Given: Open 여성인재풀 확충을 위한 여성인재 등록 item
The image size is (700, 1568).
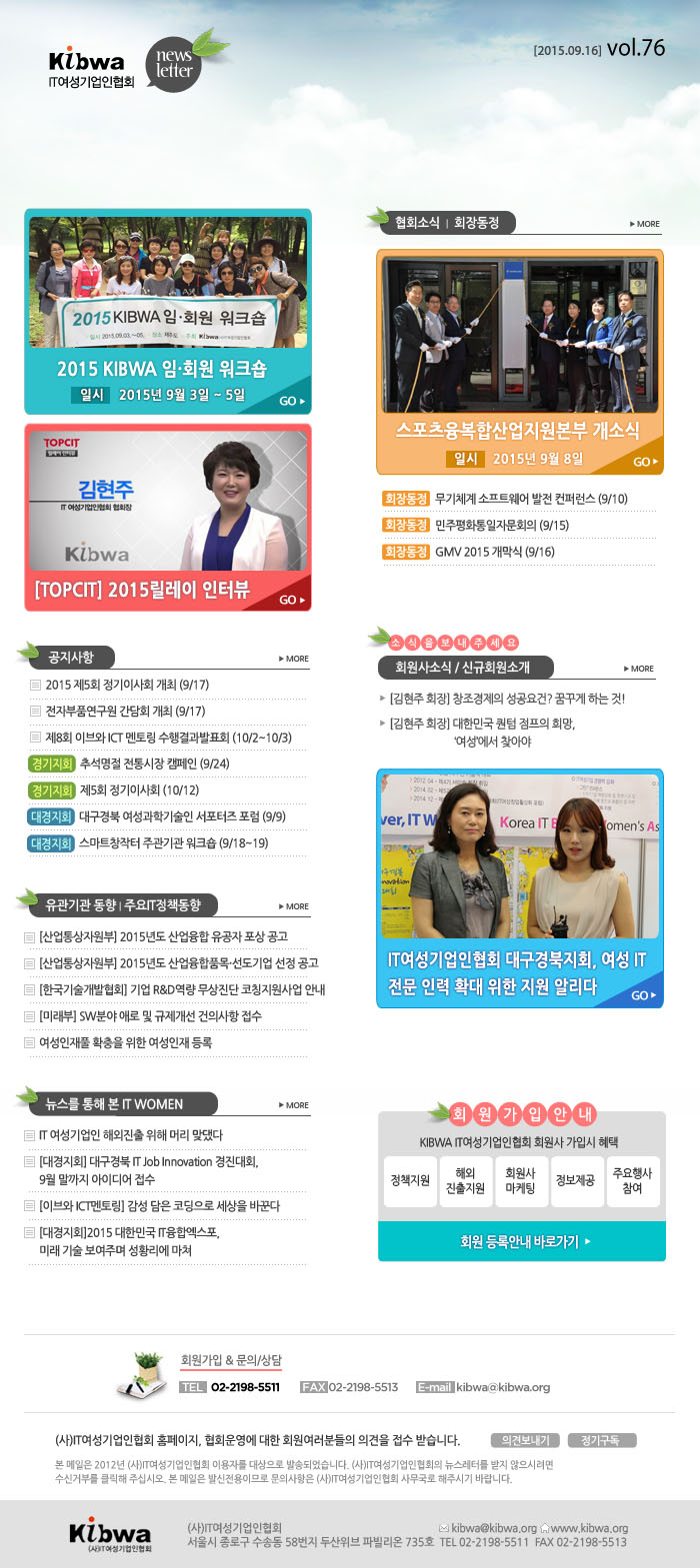Looking at the screenshot, I should click(x=125, y=1042).
